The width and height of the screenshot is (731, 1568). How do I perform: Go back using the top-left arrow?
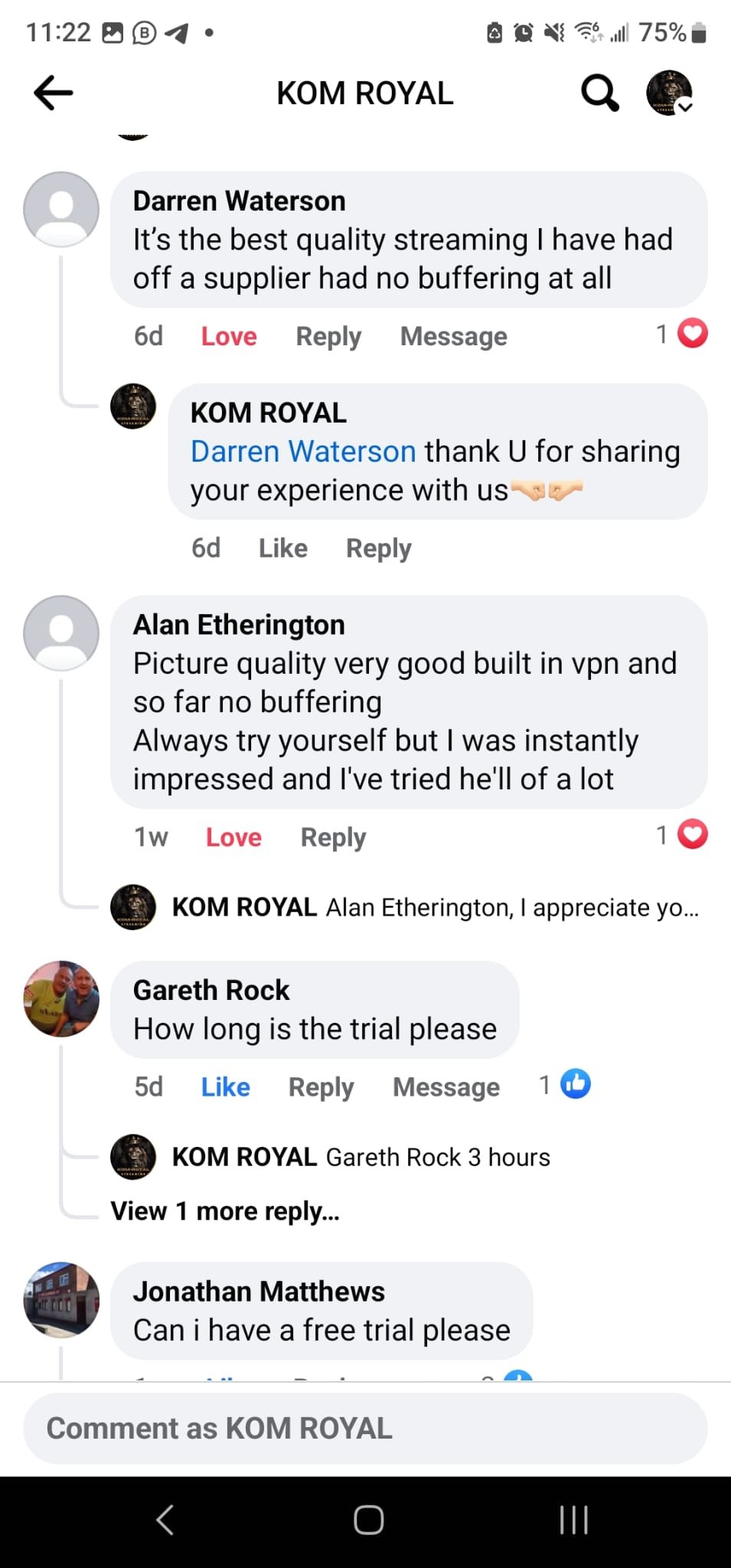pos(53,93)
